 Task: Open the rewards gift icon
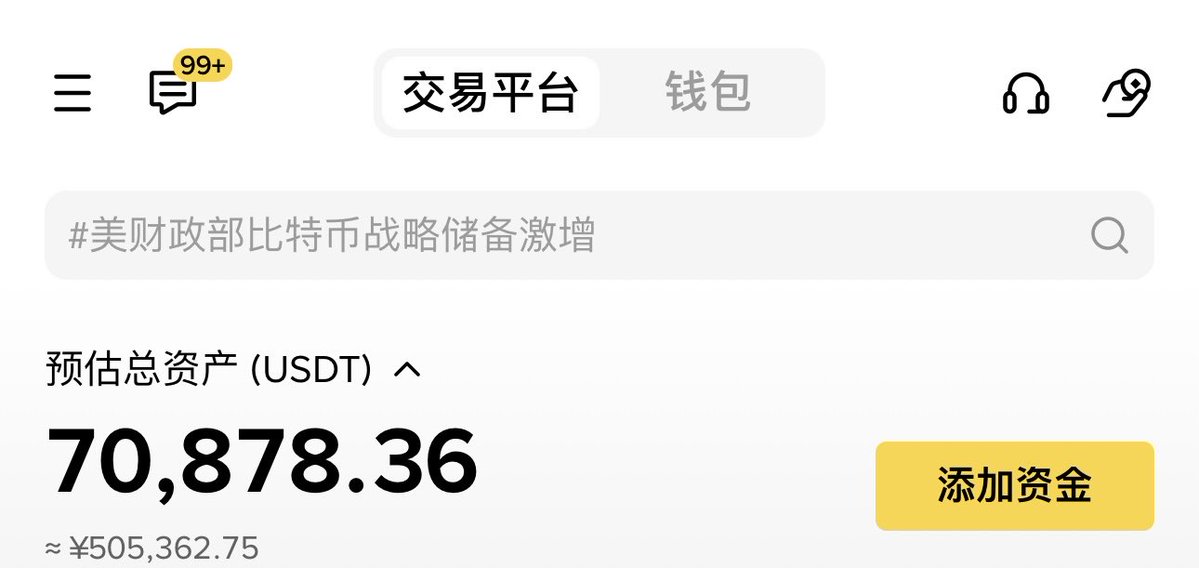click(x=1127, y=93)
